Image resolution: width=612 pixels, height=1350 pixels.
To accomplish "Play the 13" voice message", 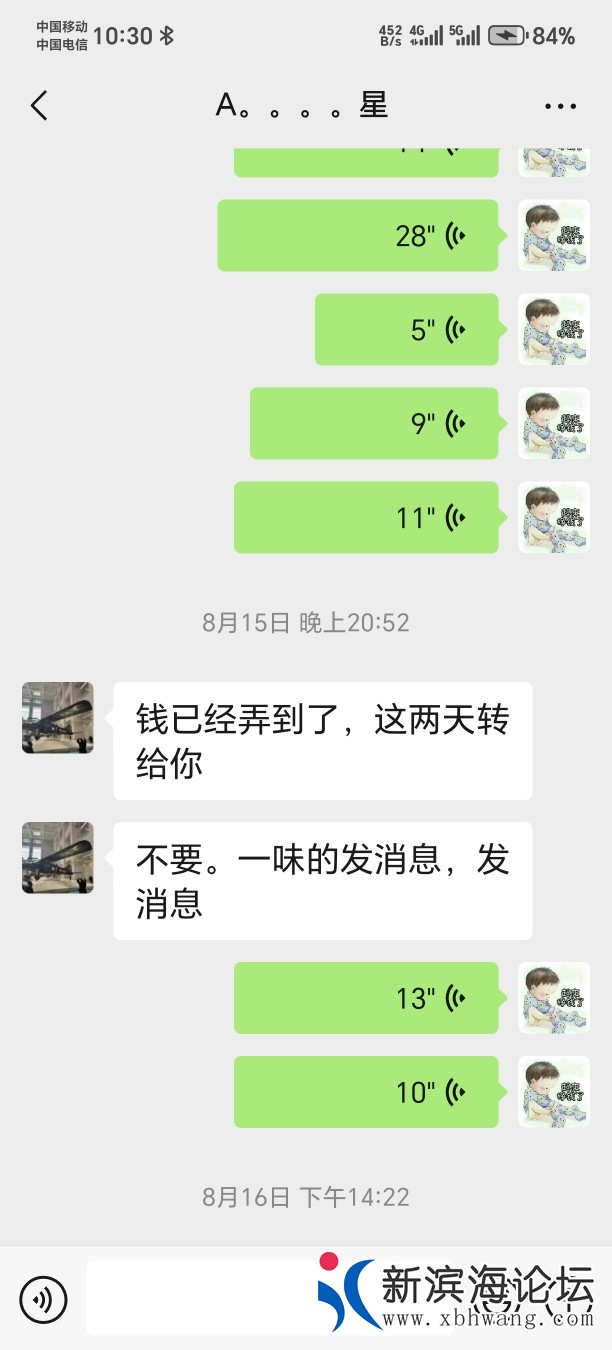I will [x=366, y=998].
